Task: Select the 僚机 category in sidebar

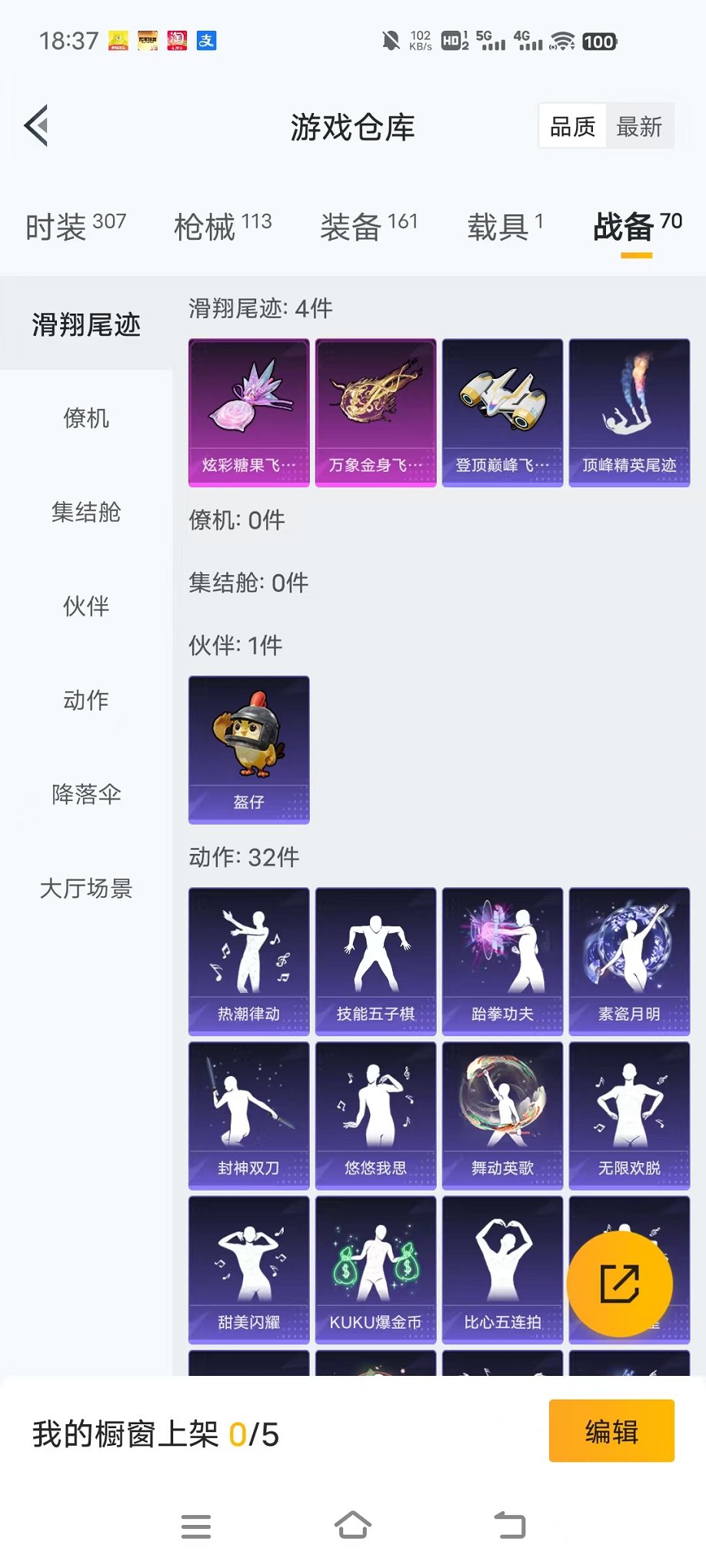Action: (x=87, y=419)
